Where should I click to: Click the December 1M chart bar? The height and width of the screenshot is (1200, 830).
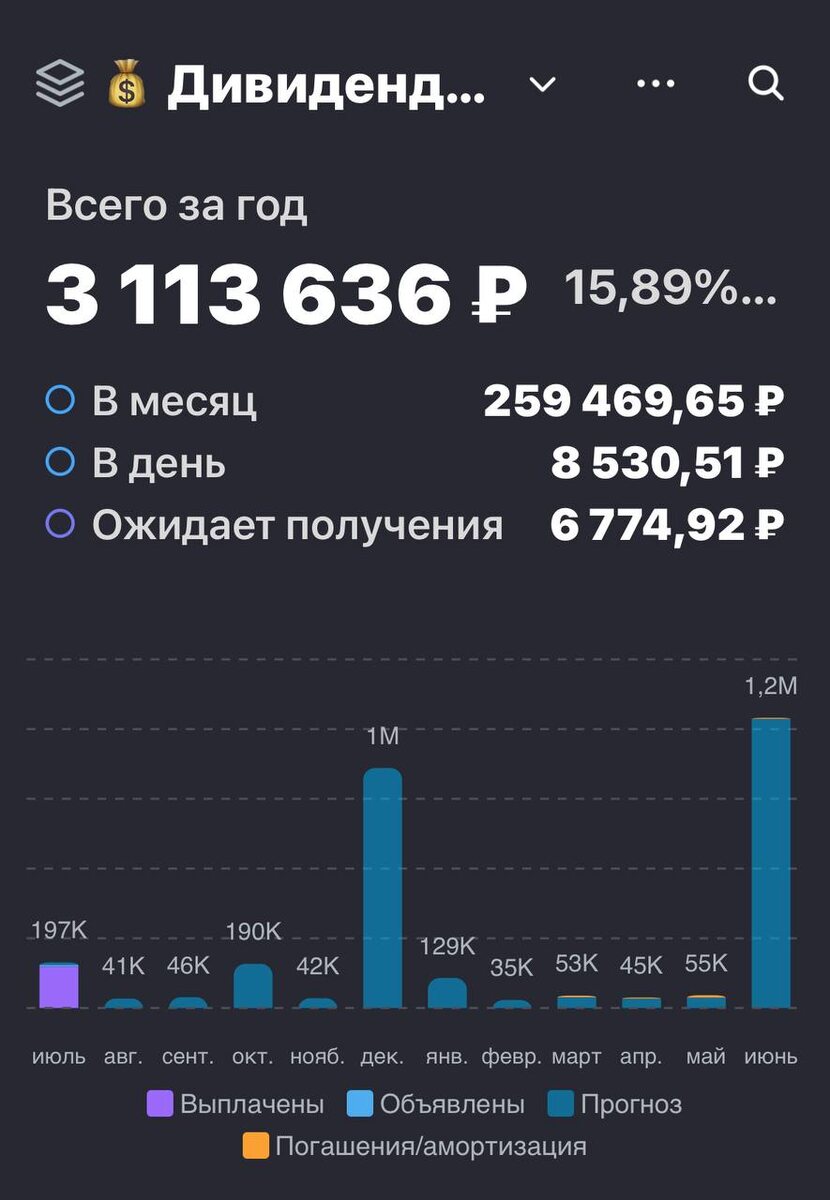pyautogui.click(x=385, y=890)
